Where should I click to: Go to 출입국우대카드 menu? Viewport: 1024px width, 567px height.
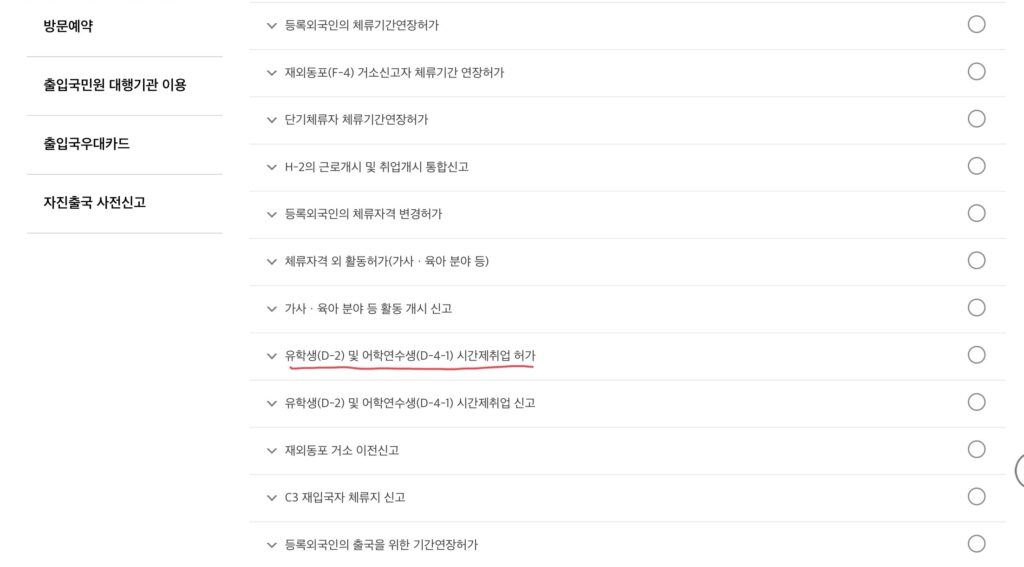click(x=86, y=144)
